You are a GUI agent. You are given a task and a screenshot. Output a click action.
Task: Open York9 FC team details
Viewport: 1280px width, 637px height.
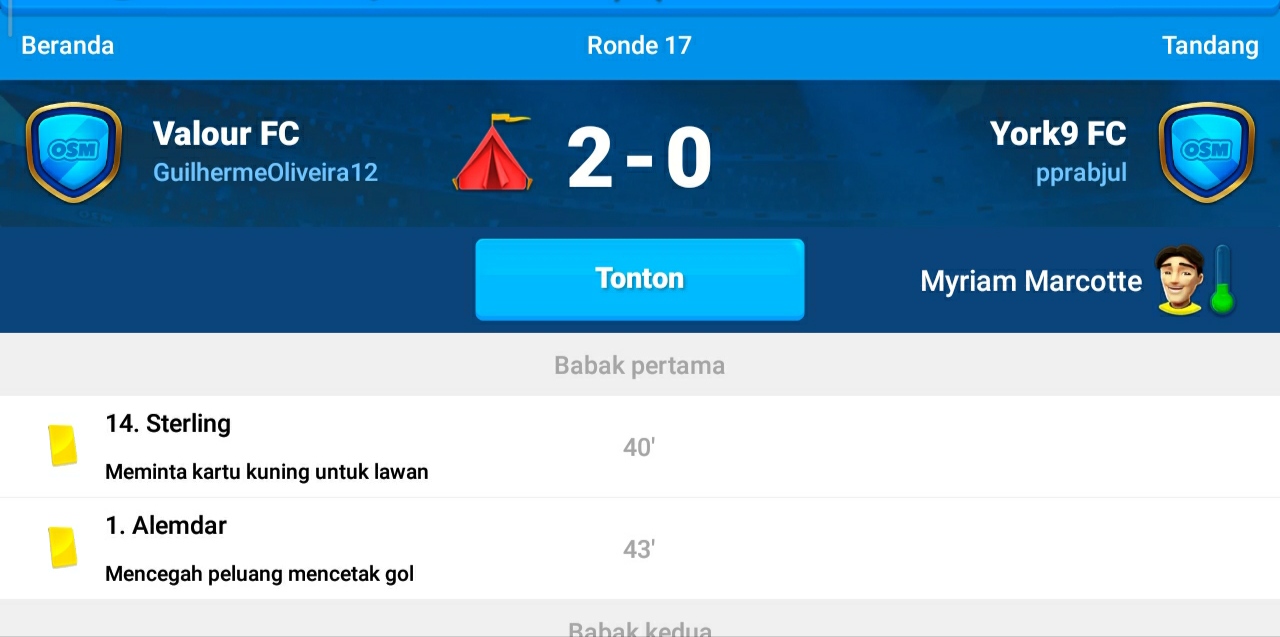[x=1057, y=133]
